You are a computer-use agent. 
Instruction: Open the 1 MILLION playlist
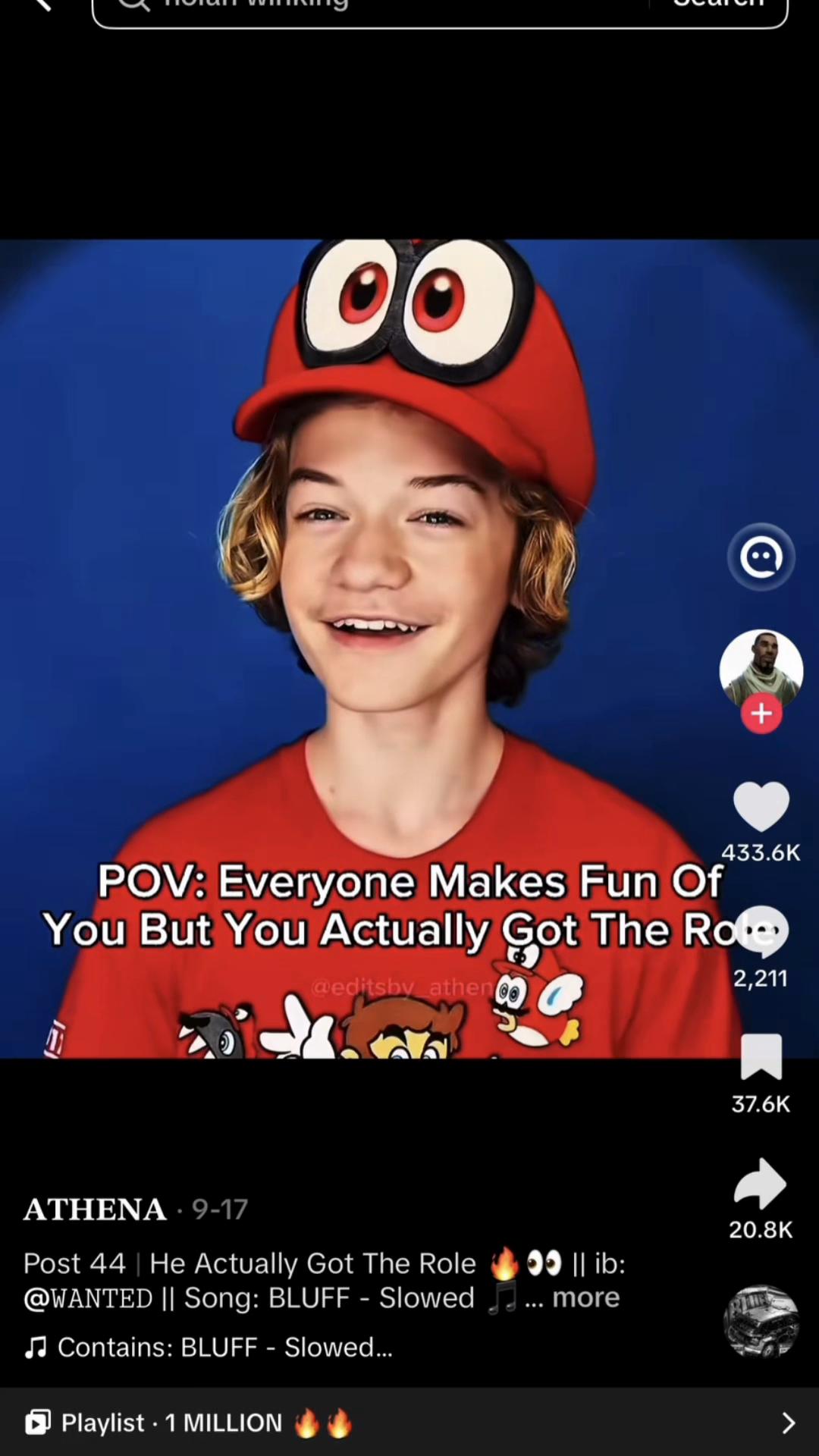pyautogui.click(x=409, y=1423)
